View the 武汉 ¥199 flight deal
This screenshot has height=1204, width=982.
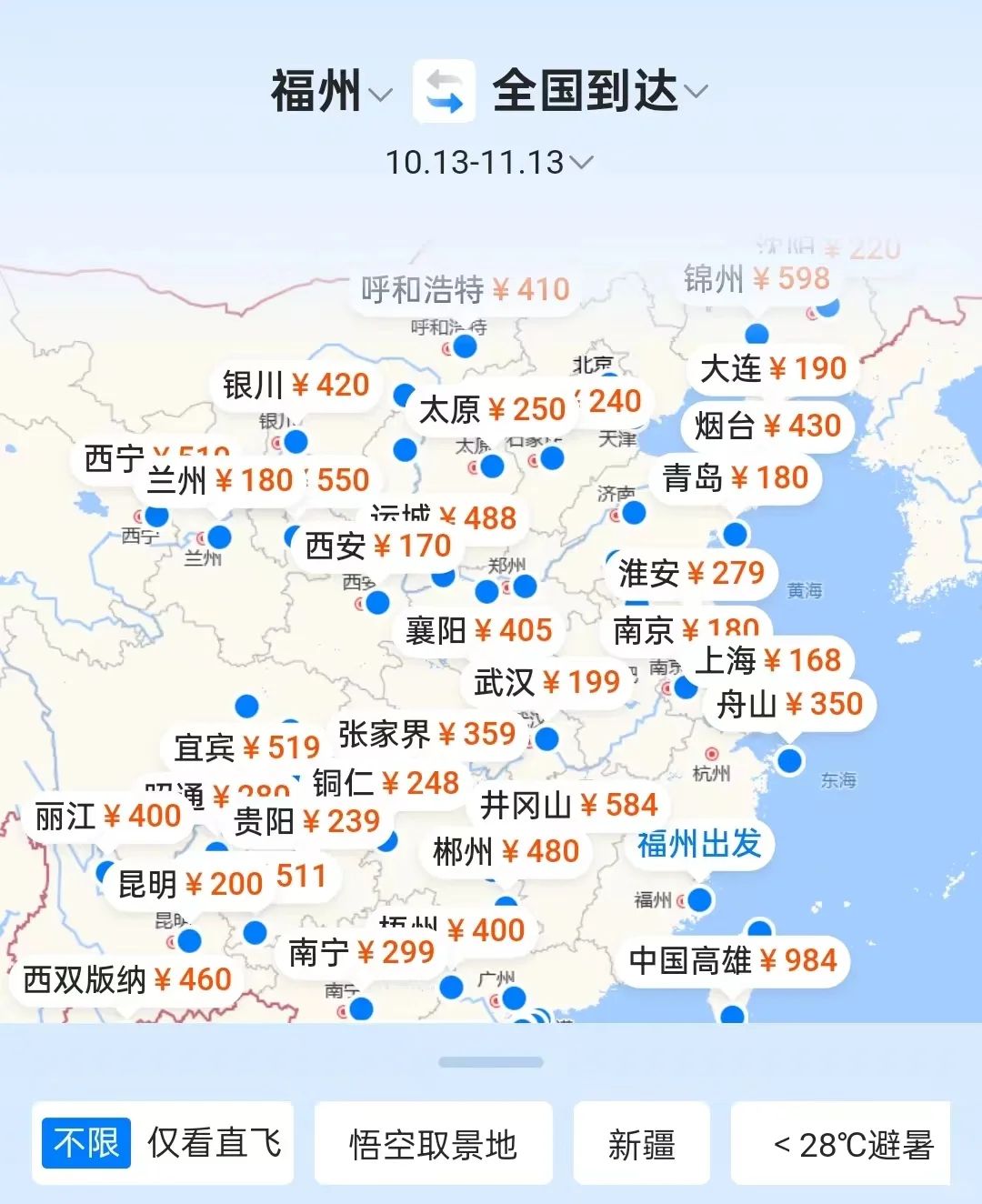point(546,681)
